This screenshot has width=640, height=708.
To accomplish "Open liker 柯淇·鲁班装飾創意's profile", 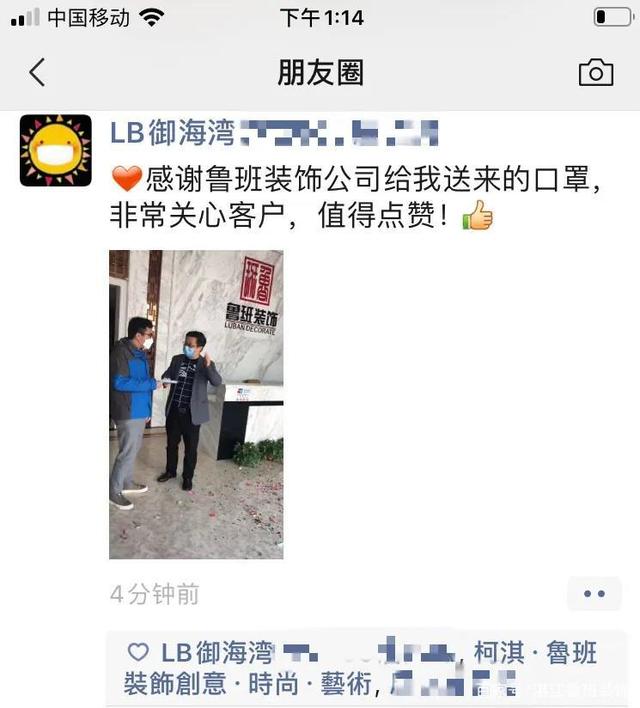I will (540, 654).
